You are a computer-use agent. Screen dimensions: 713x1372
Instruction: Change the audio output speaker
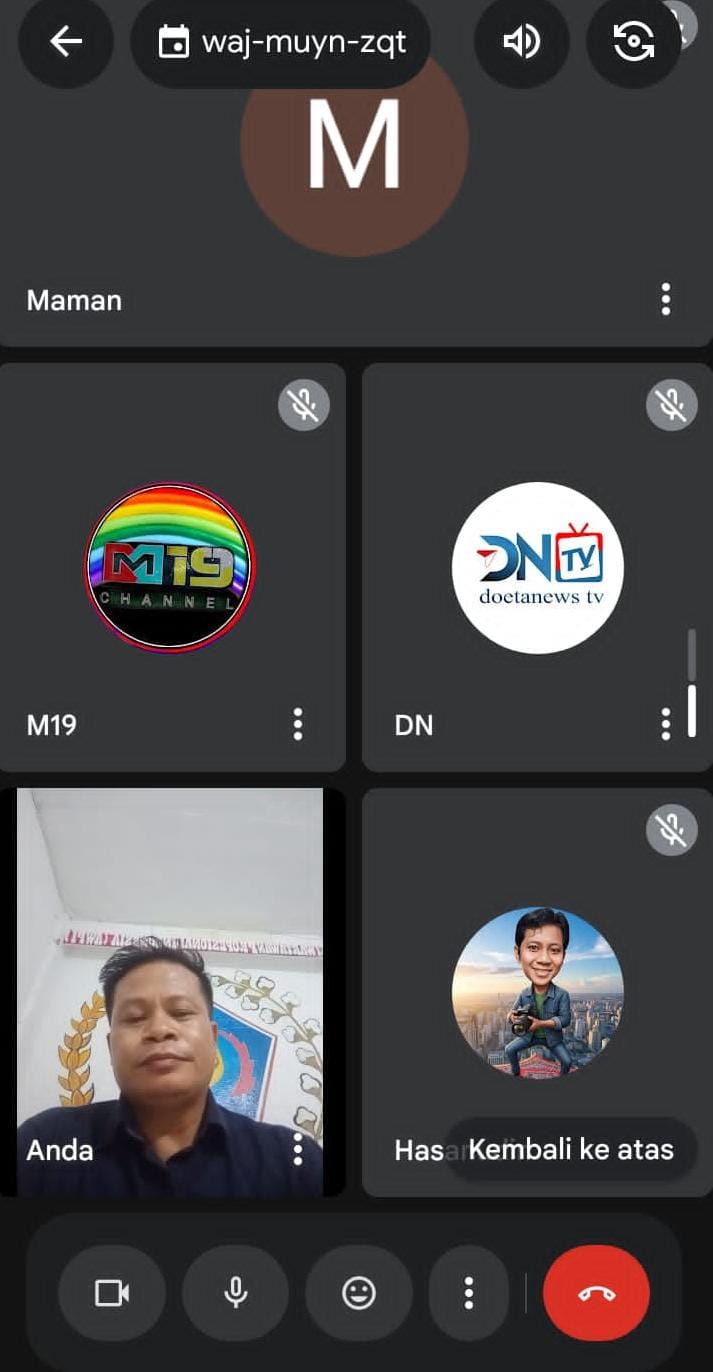(521, 42)
